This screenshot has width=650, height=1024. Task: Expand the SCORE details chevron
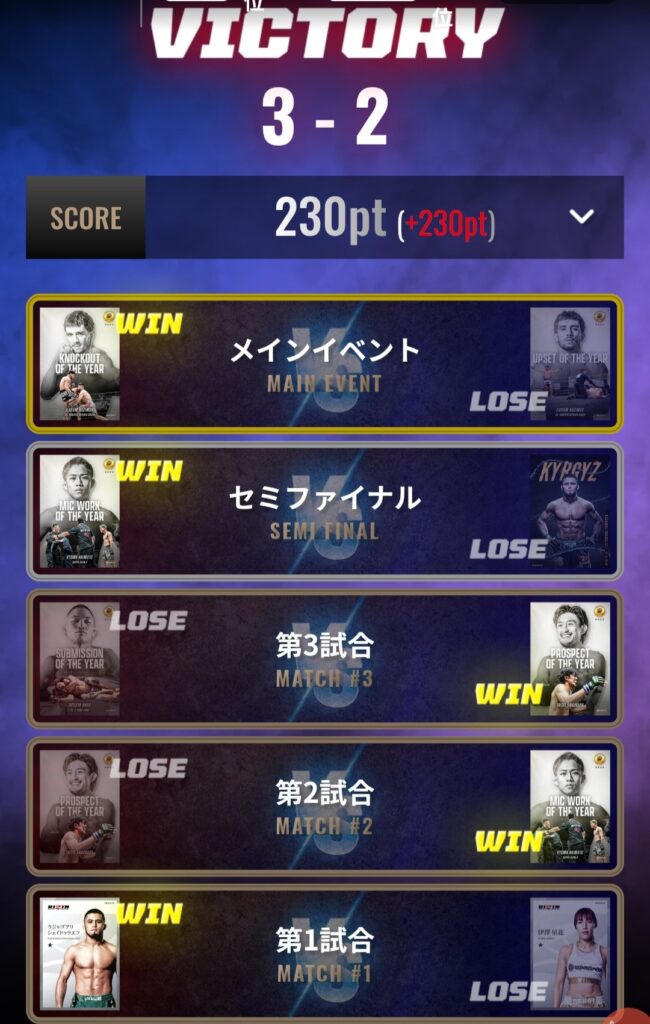(581, 217)
